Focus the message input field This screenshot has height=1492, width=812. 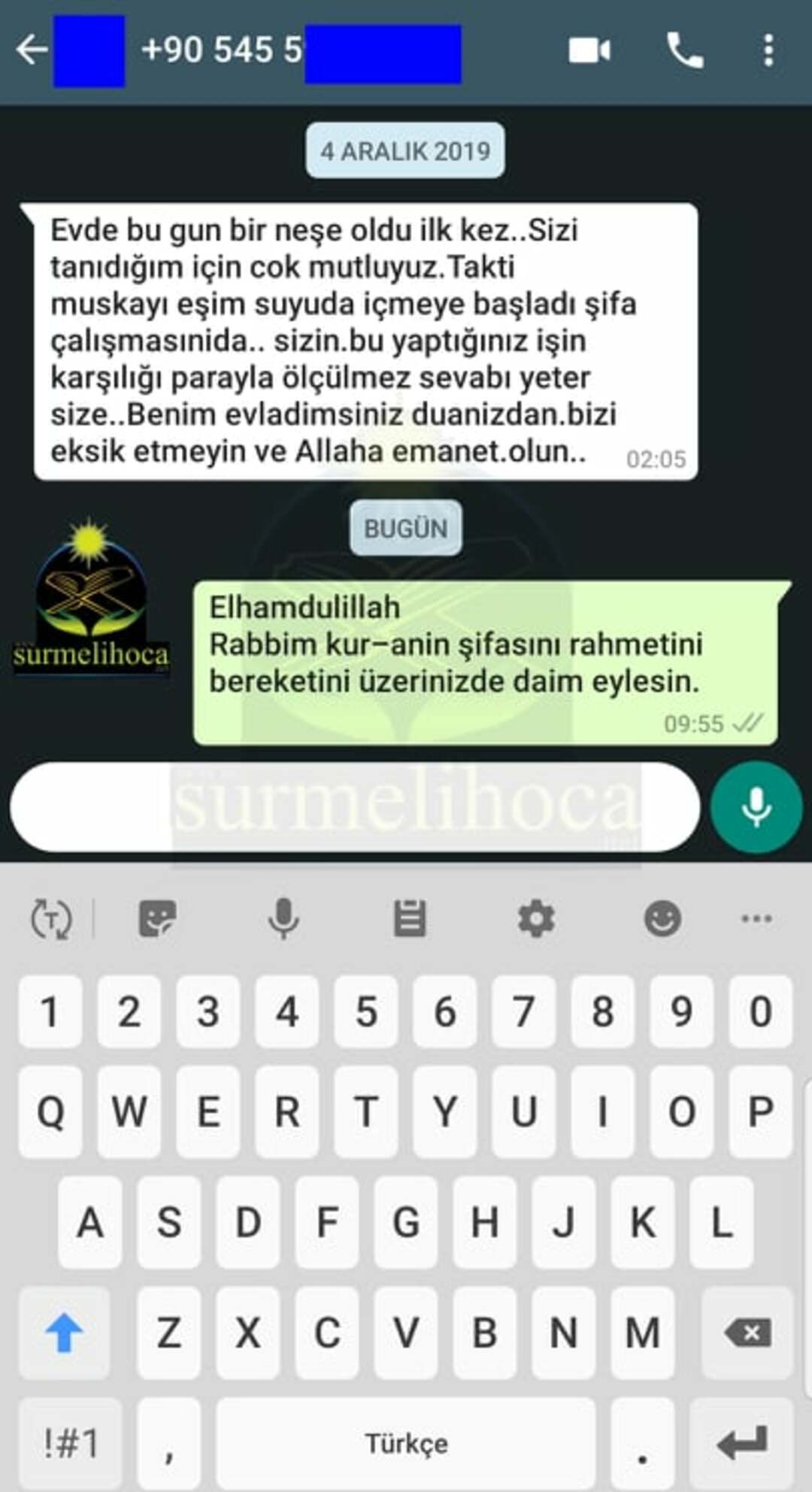(353, 808)
